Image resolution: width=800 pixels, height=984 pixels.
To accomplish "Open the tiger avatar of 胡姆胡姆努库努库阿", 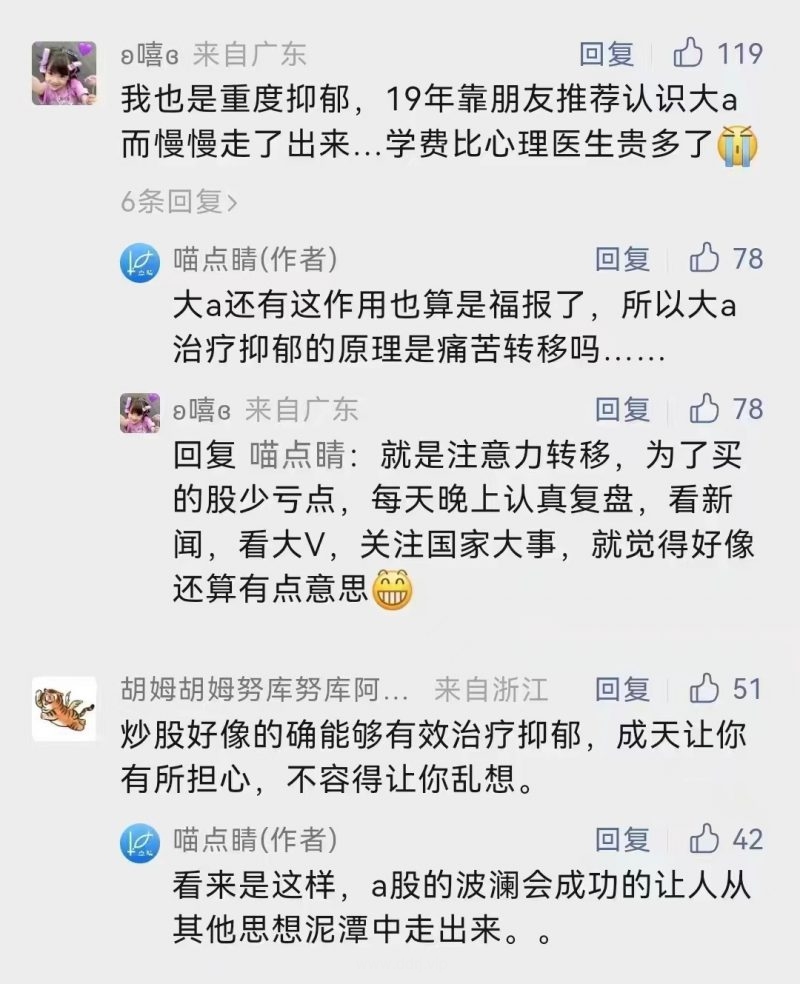I will coord(64,708).
